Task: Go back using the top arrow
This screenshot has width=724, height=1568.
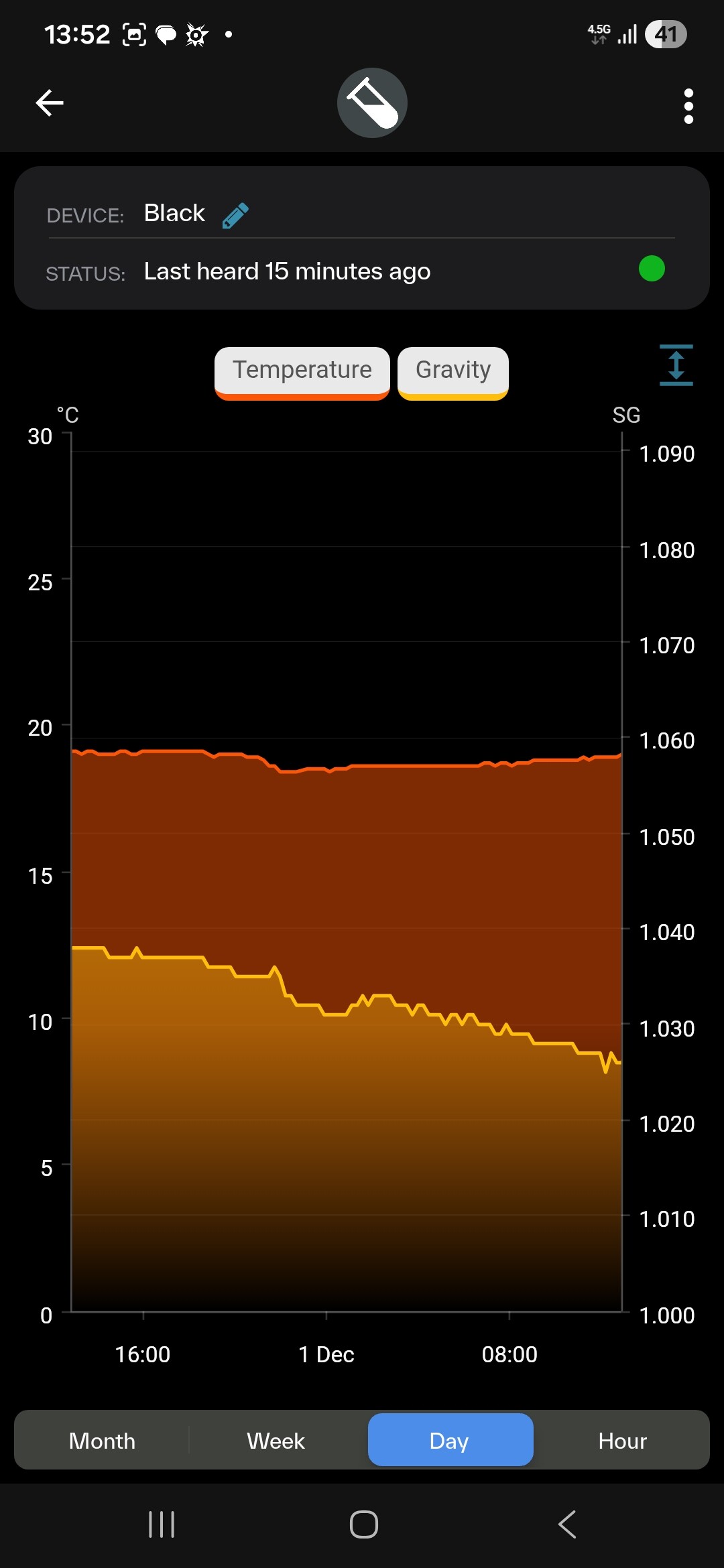Action: (50, 103)
